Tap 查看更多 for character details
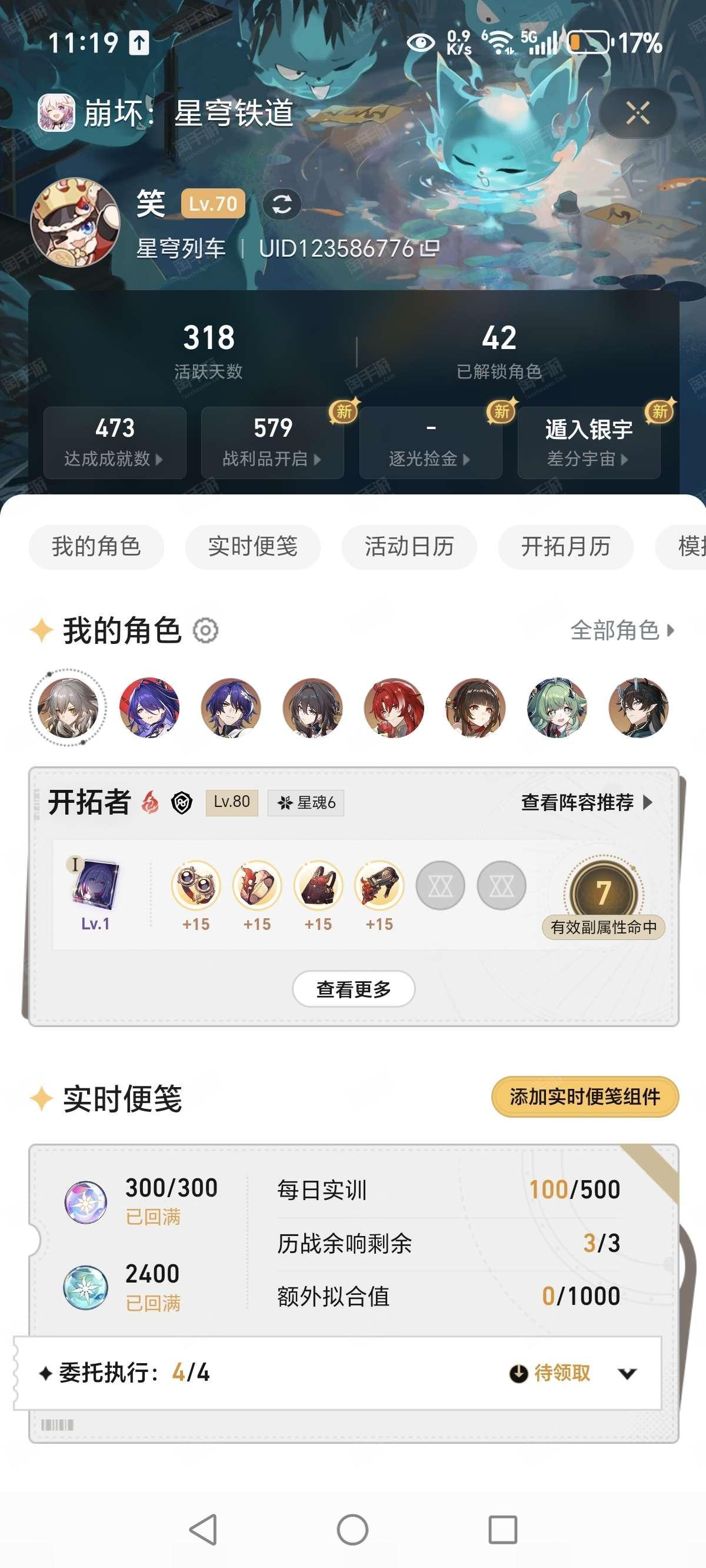 coord(354,989)
